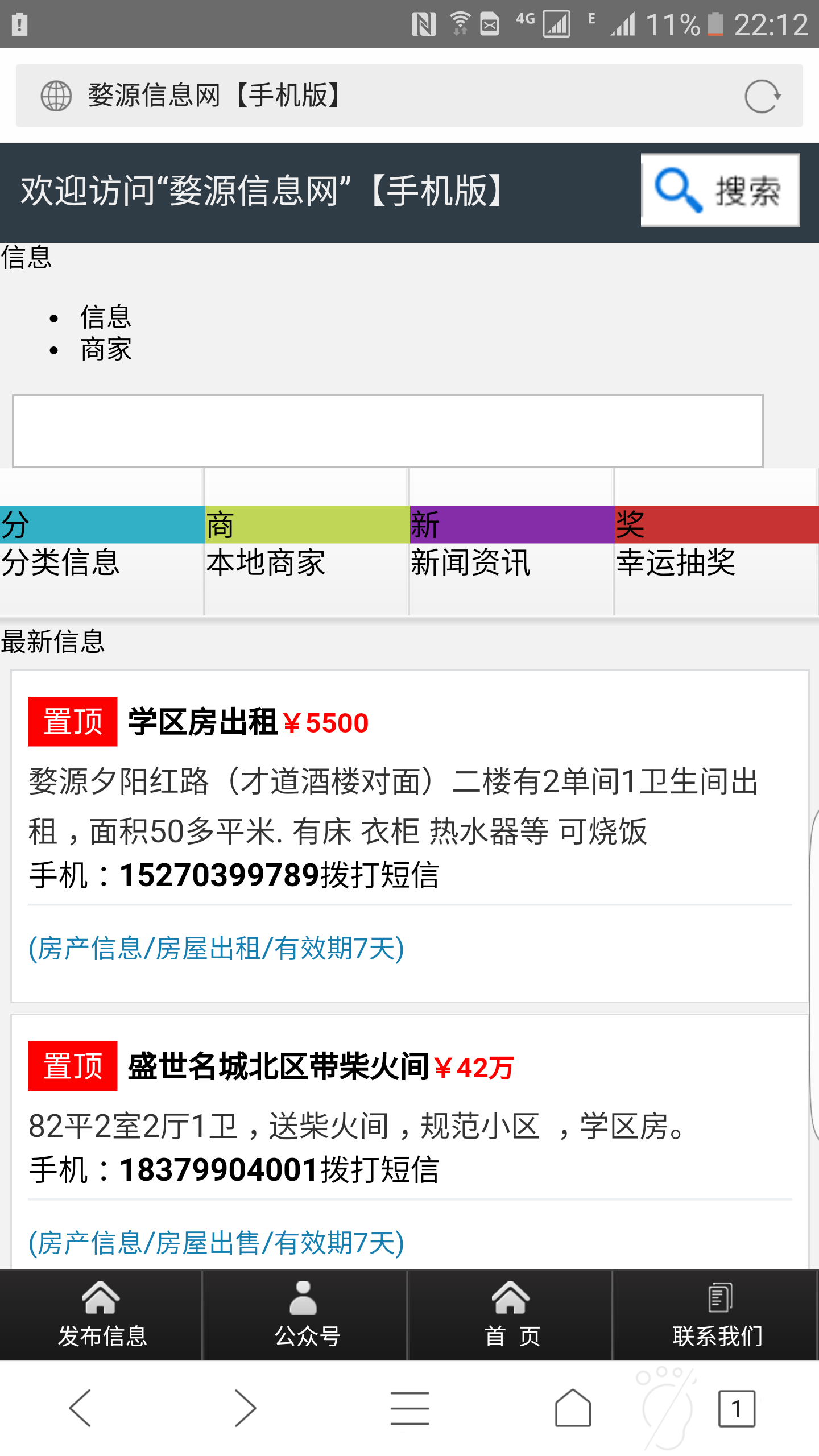Tap the 搜索 search button
819x1456 pixels.
[720, 190]
